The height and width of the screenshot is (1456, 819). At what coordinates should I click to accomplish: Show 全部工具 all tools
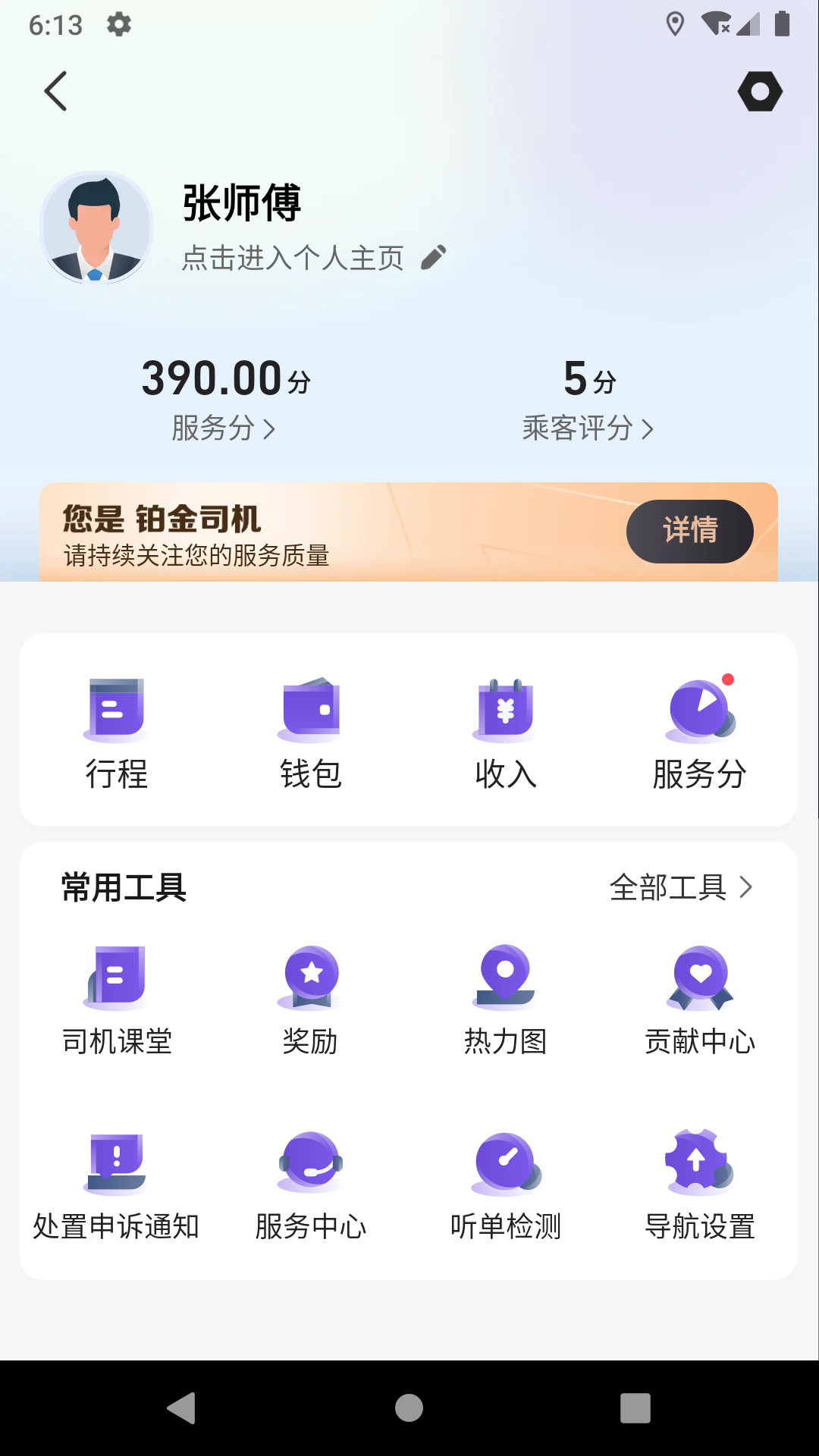coord(681,887)
